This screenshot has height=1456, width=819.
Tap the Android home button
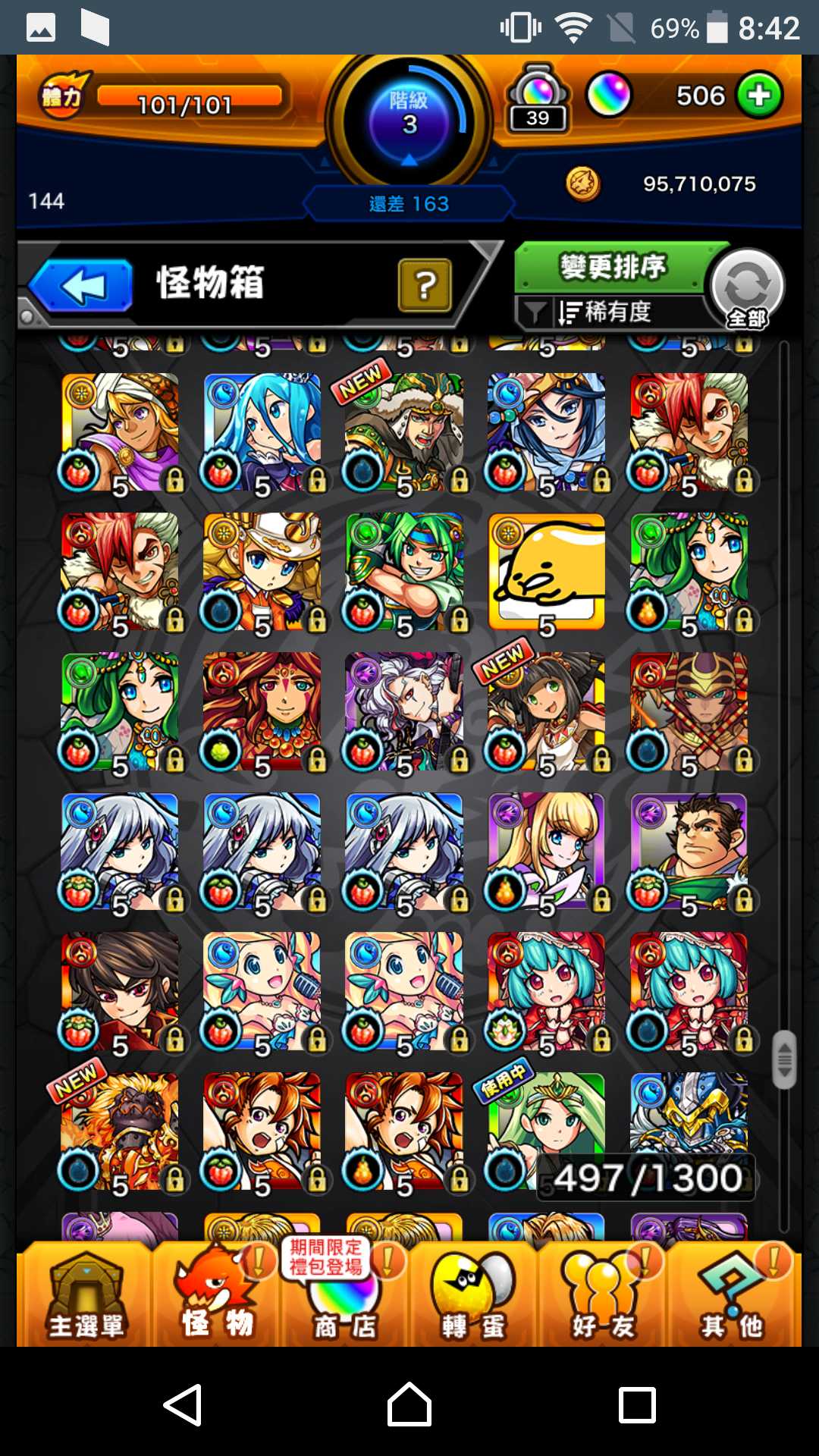(409, 1404)
